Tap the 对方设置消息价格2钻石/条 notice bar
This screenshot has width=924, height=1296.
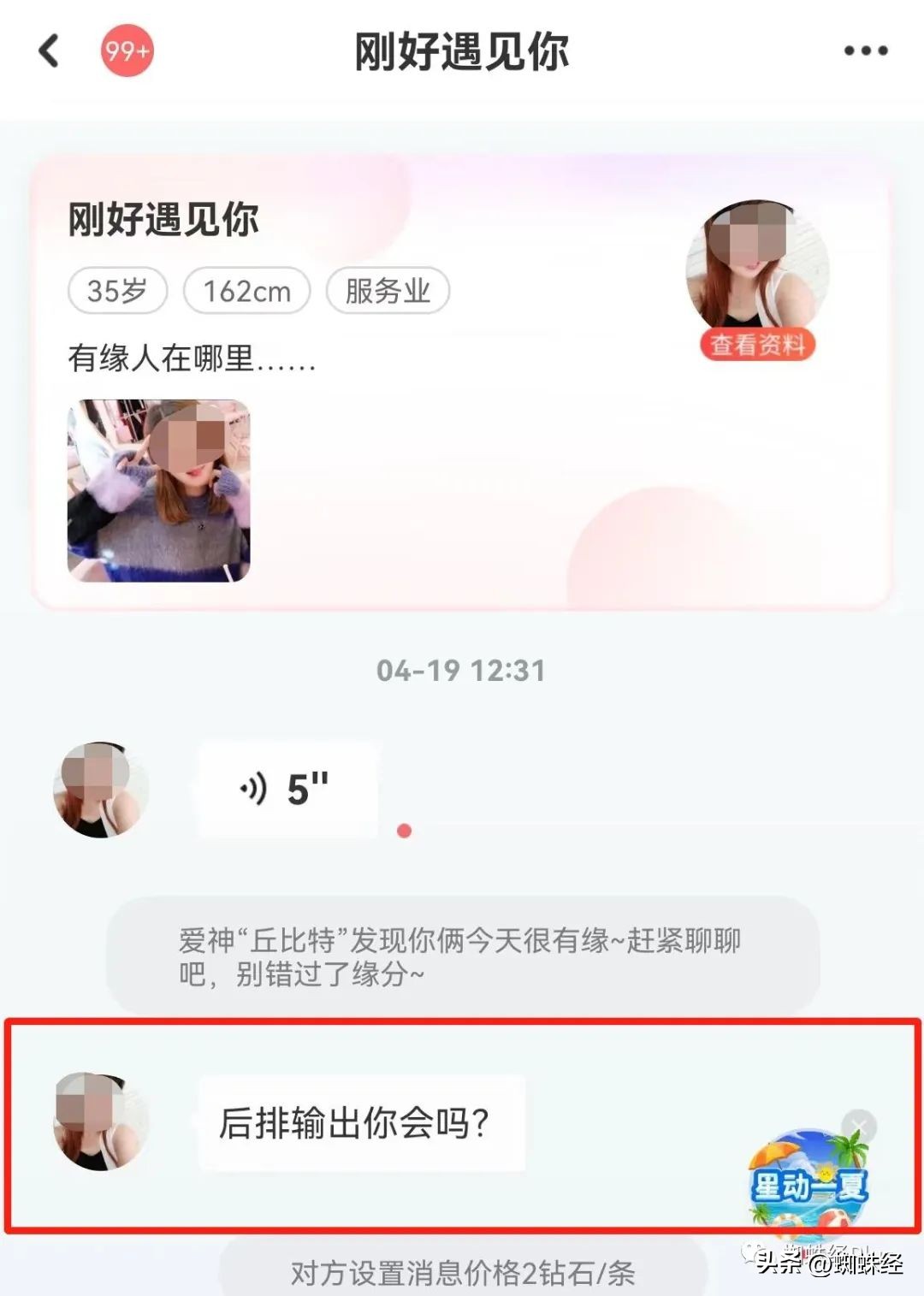pos(462,1273)
